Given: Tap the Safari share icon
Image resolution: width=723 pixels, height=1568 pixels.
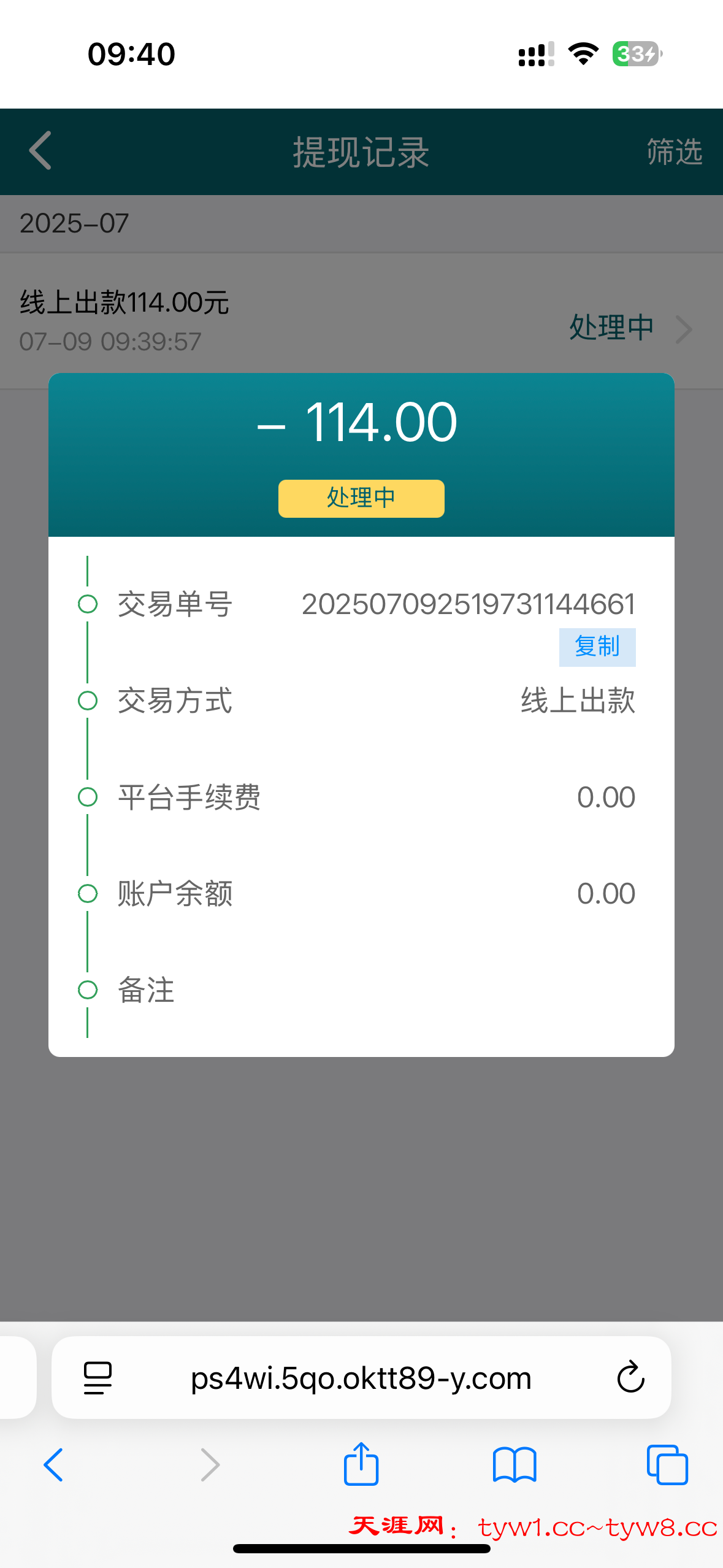Looking at the screenshot, I should pos(361,1464).
